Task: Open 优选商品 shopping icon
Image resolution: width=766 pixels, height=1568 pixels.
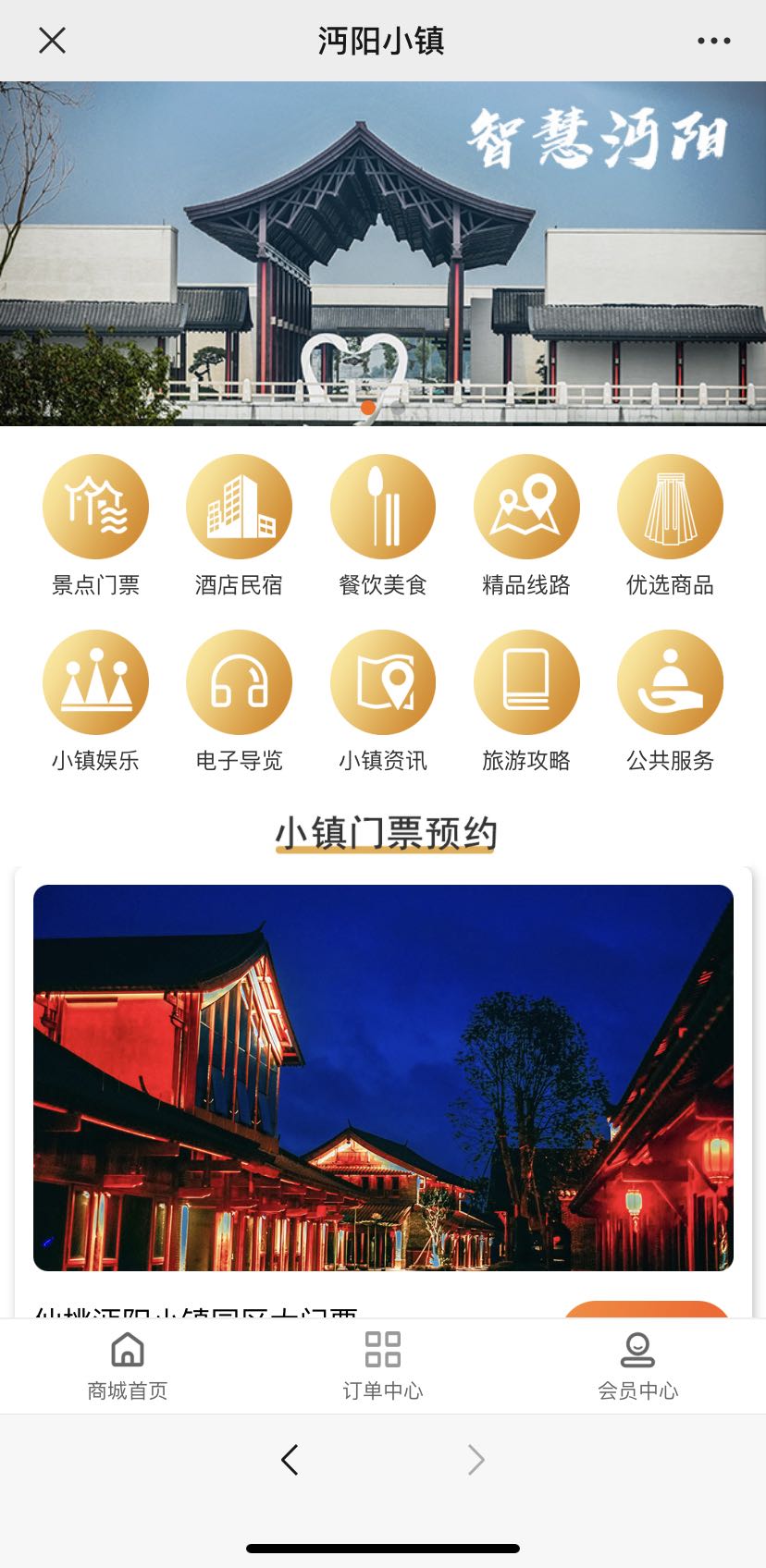Action: pos(670,506)
